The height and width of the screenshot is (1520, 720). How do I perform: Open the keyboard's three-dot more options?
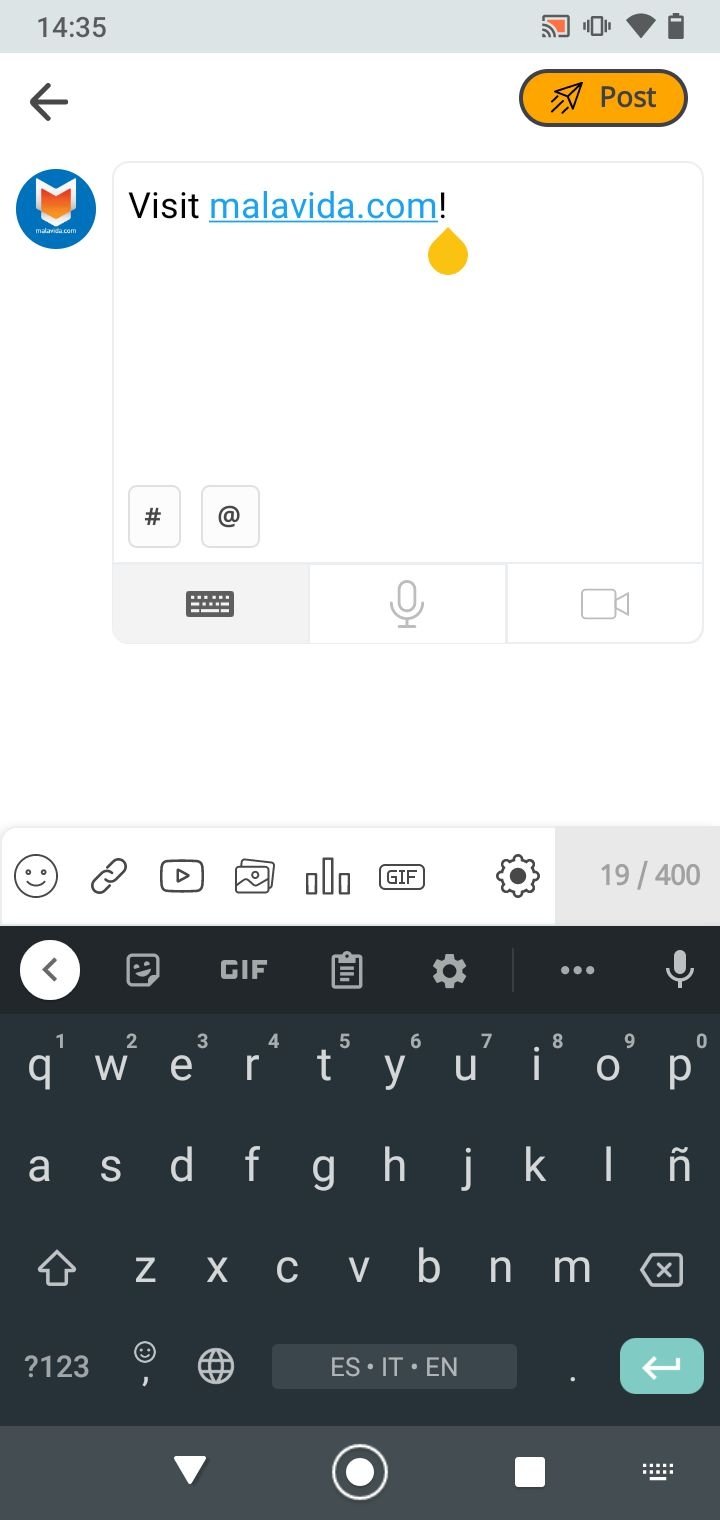[x=578, y=970]
